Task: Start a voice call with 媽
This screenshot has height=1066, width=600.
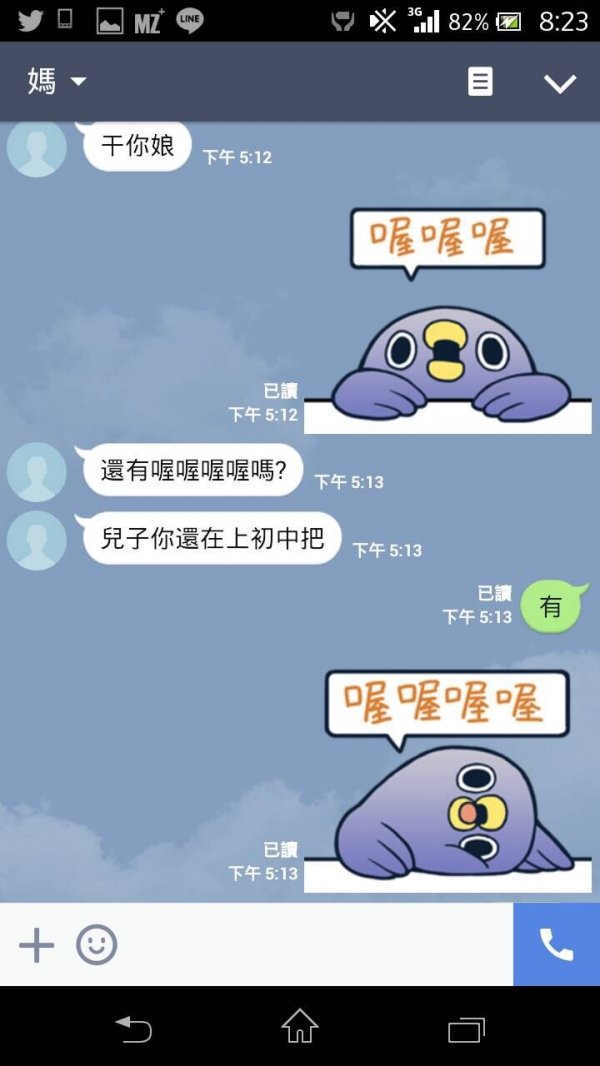Action: 556,944
